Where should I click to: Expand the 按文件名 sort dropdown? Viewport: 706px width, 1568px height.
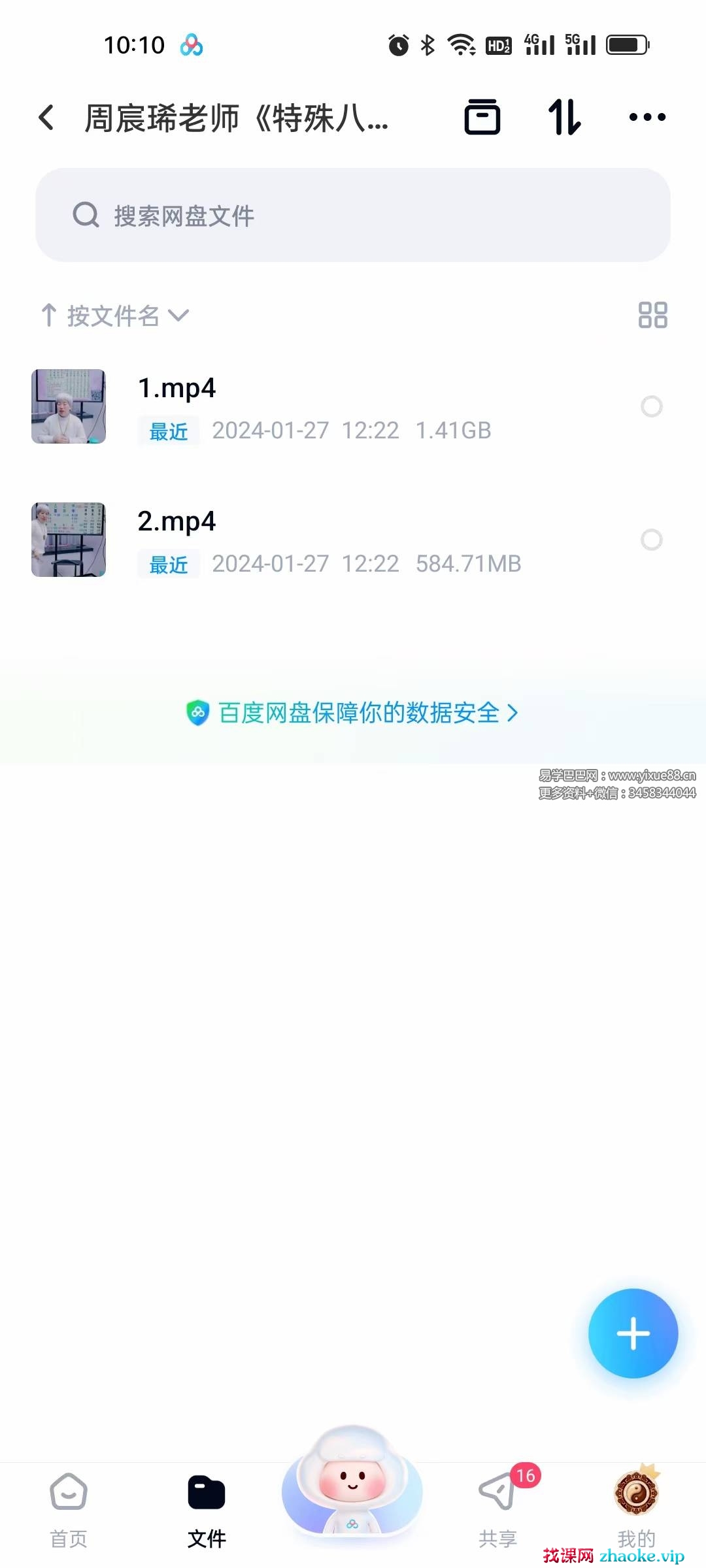[x=116, y=316]
